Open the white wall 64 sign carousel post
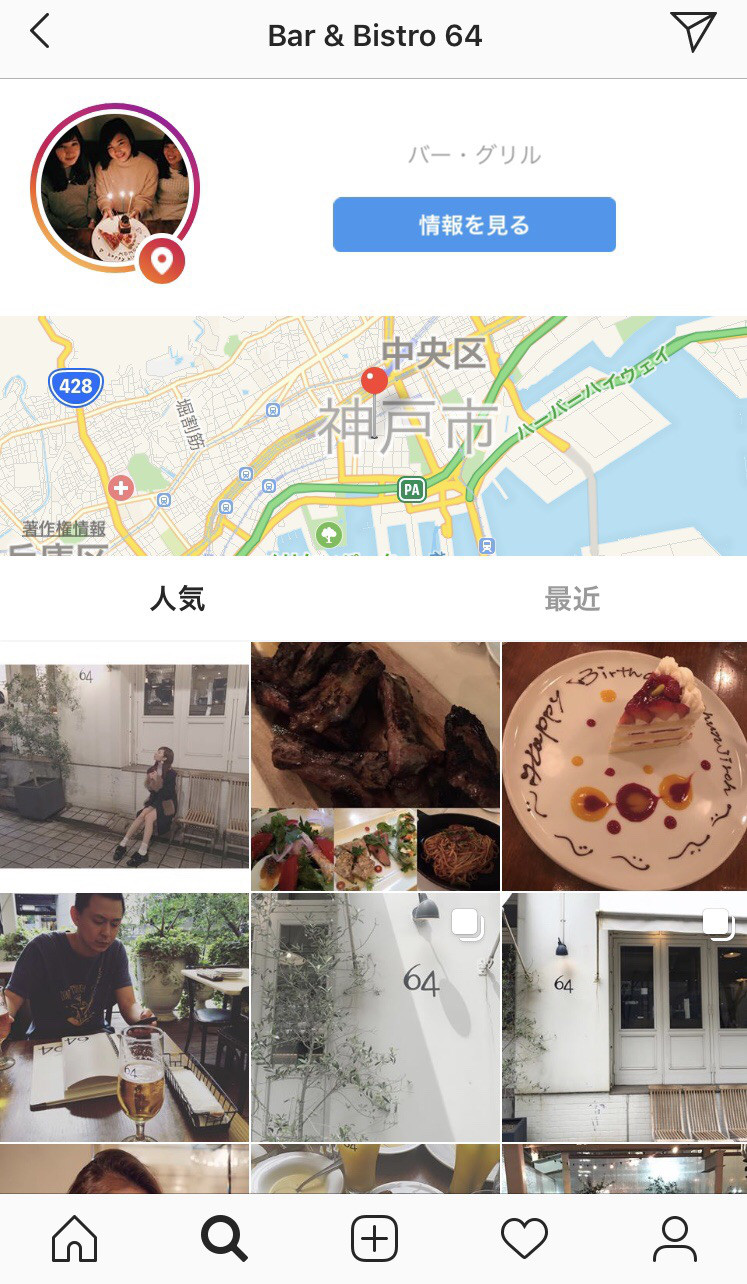Viewport: 747px width, 1284px height. tap(375, 1017)
